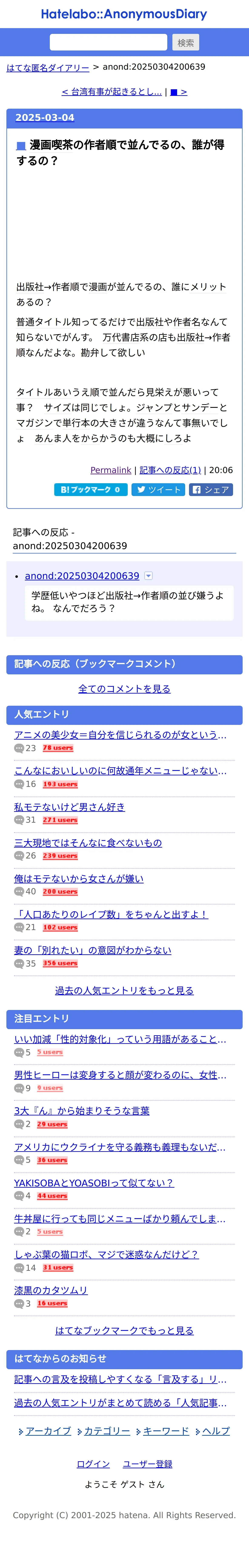Go to the アーカイブ page
249x1568 pixels.
click(x=48, y=1430)
